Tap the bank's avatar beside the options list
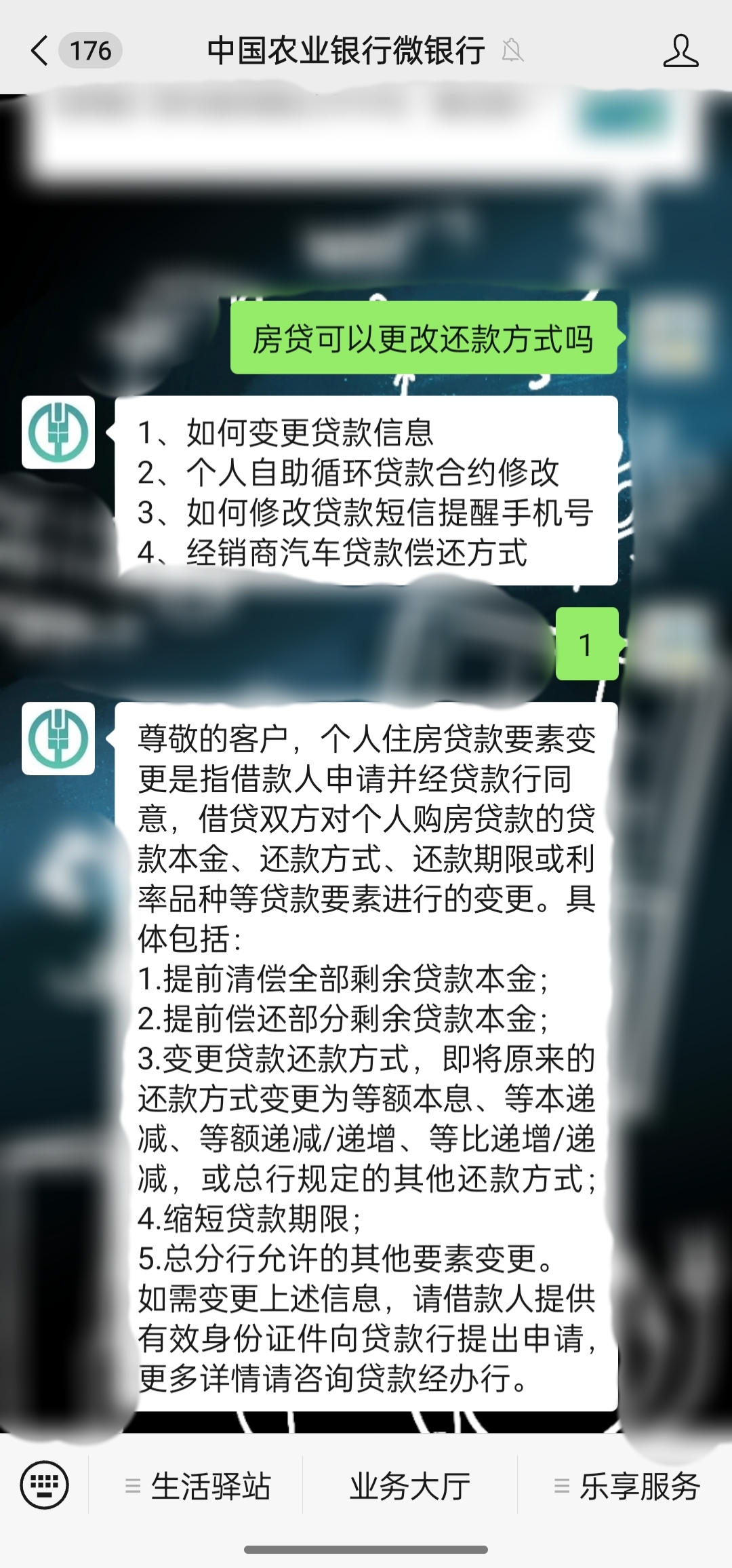 coord(58,432)
